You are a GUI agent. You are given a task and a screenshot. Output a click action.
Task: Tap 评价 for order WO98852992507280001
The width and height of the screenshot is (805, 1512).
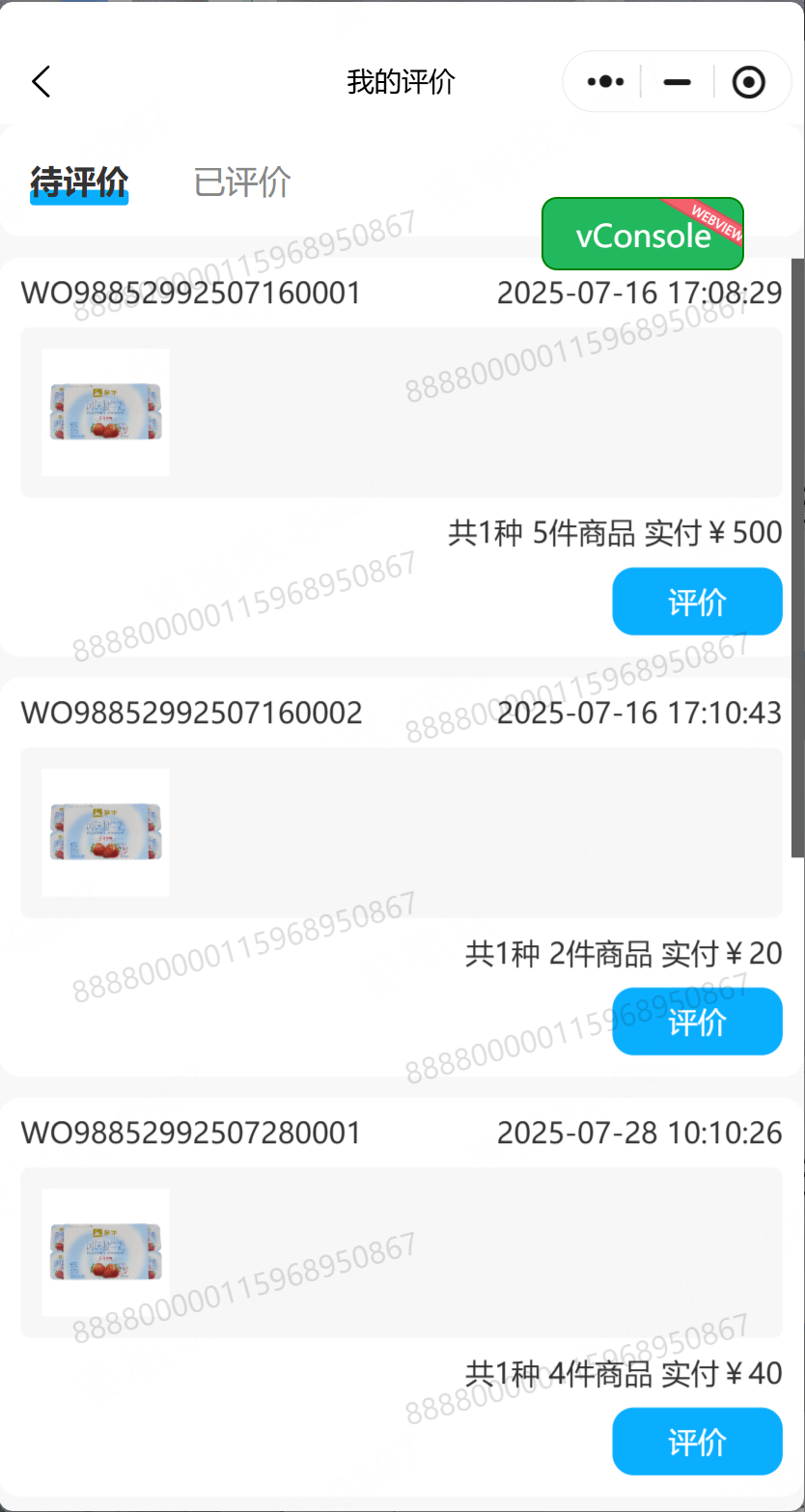(x=697, y=1442)
